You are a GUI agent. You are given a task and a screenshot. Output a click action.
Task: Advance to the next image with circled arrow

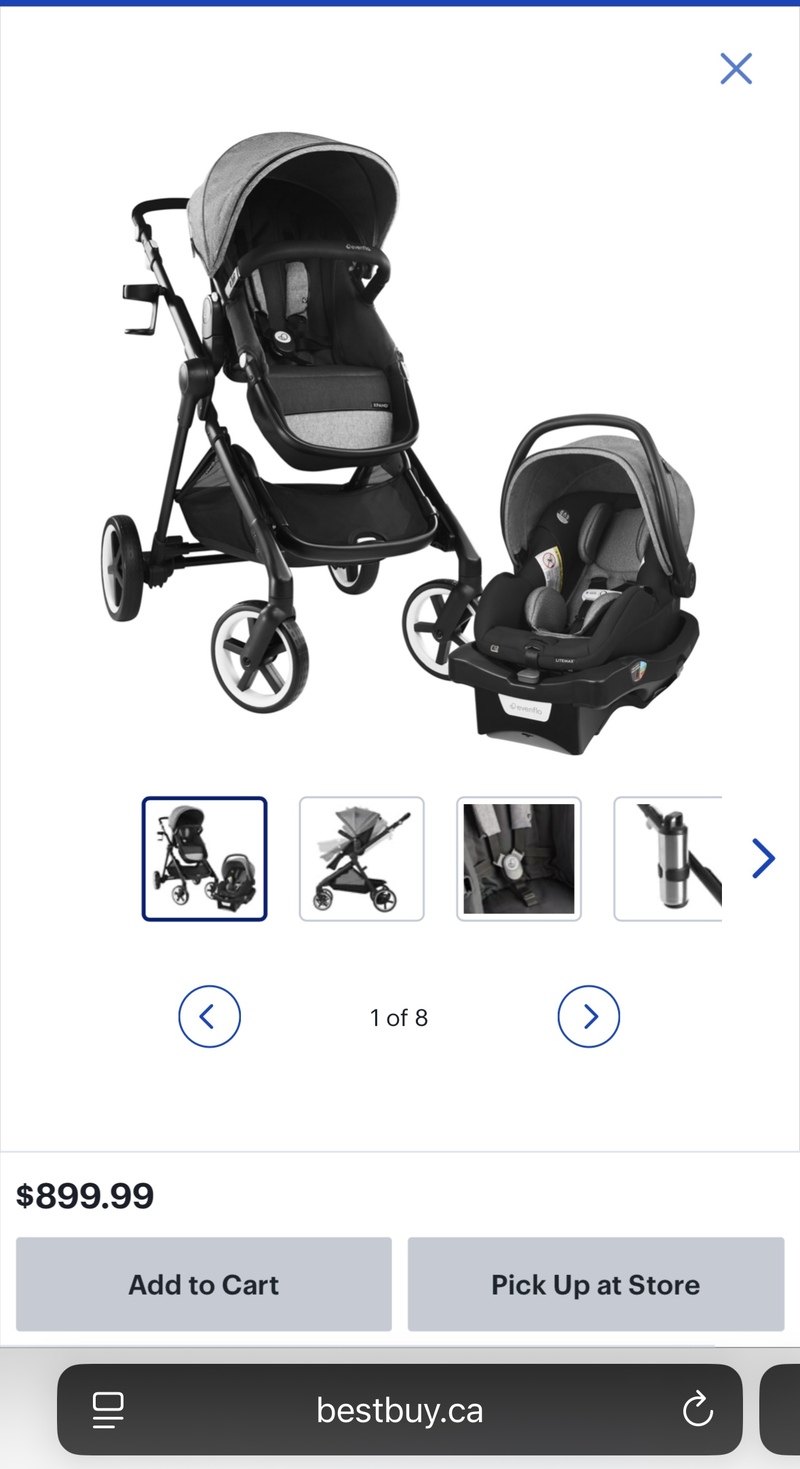[x=588, y=1017]
